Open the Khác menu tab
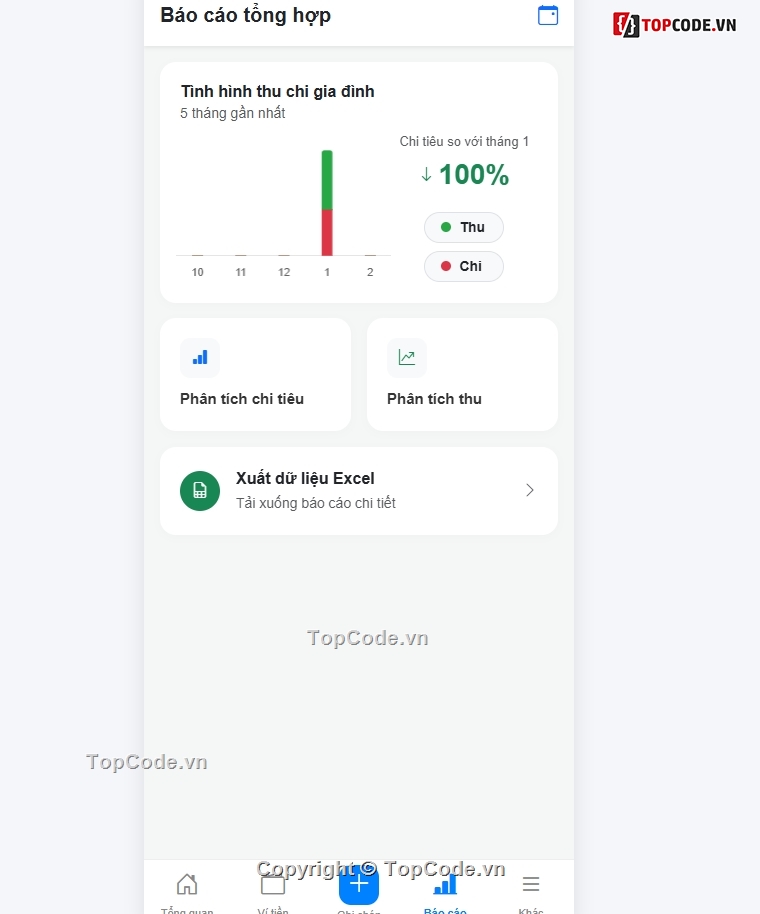 point(531,889)
